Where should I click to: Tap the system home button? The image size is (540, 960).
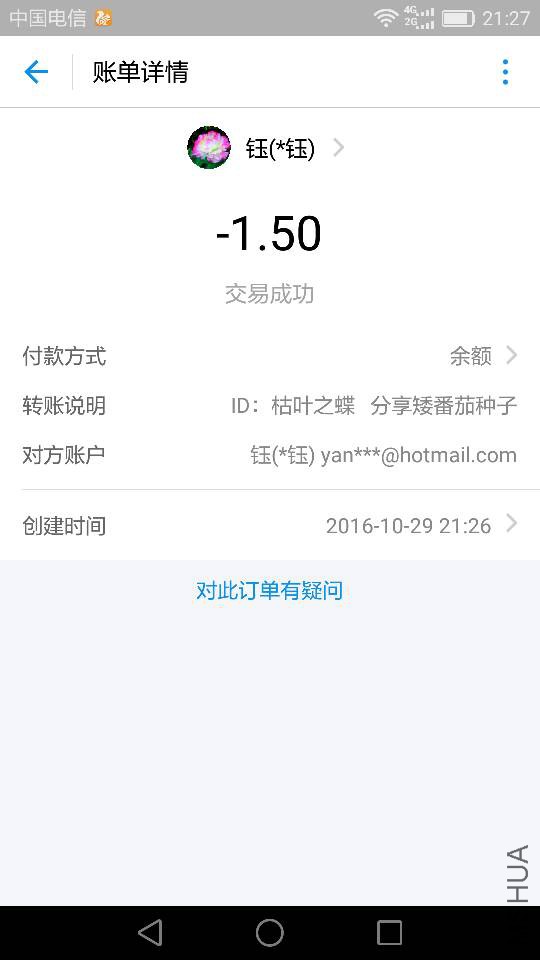pyautogui.click(x=270, y=932)
